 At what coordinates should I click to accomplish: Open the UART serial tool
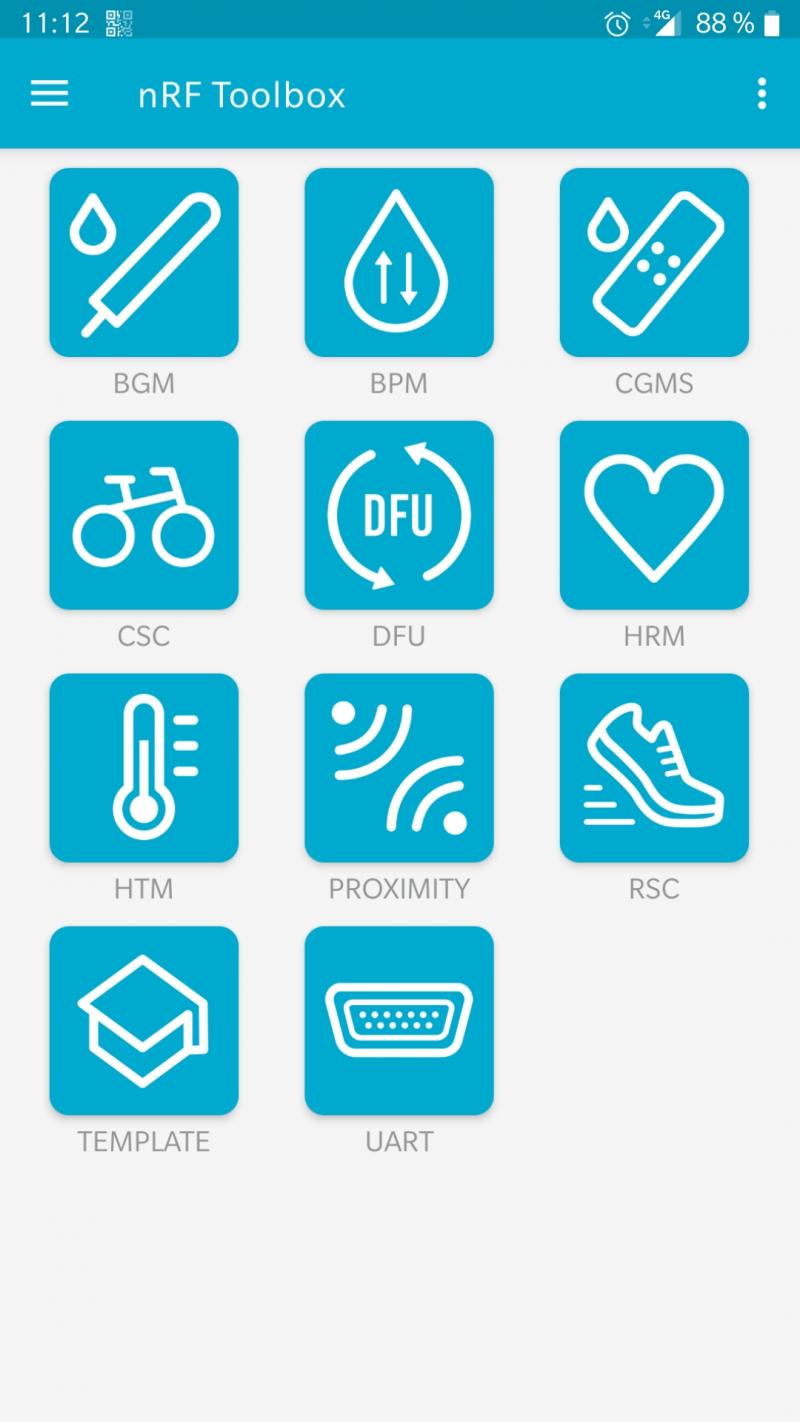click(x=399, y=1021)
